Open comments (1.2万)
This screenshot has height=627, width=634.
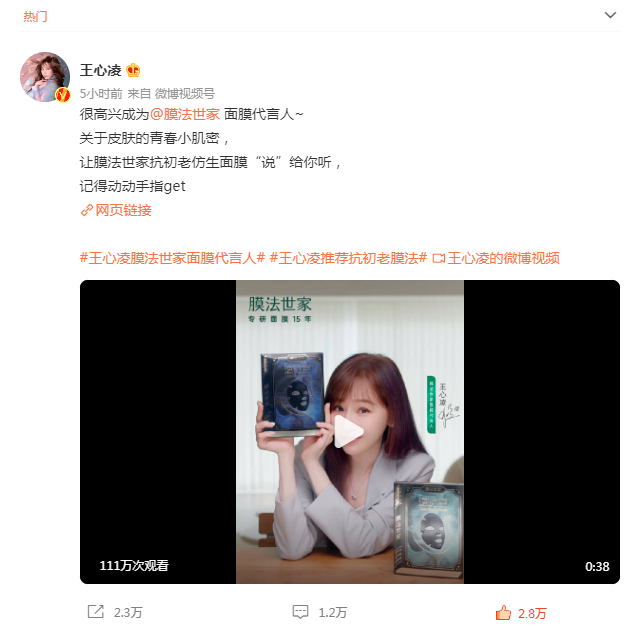320,612
